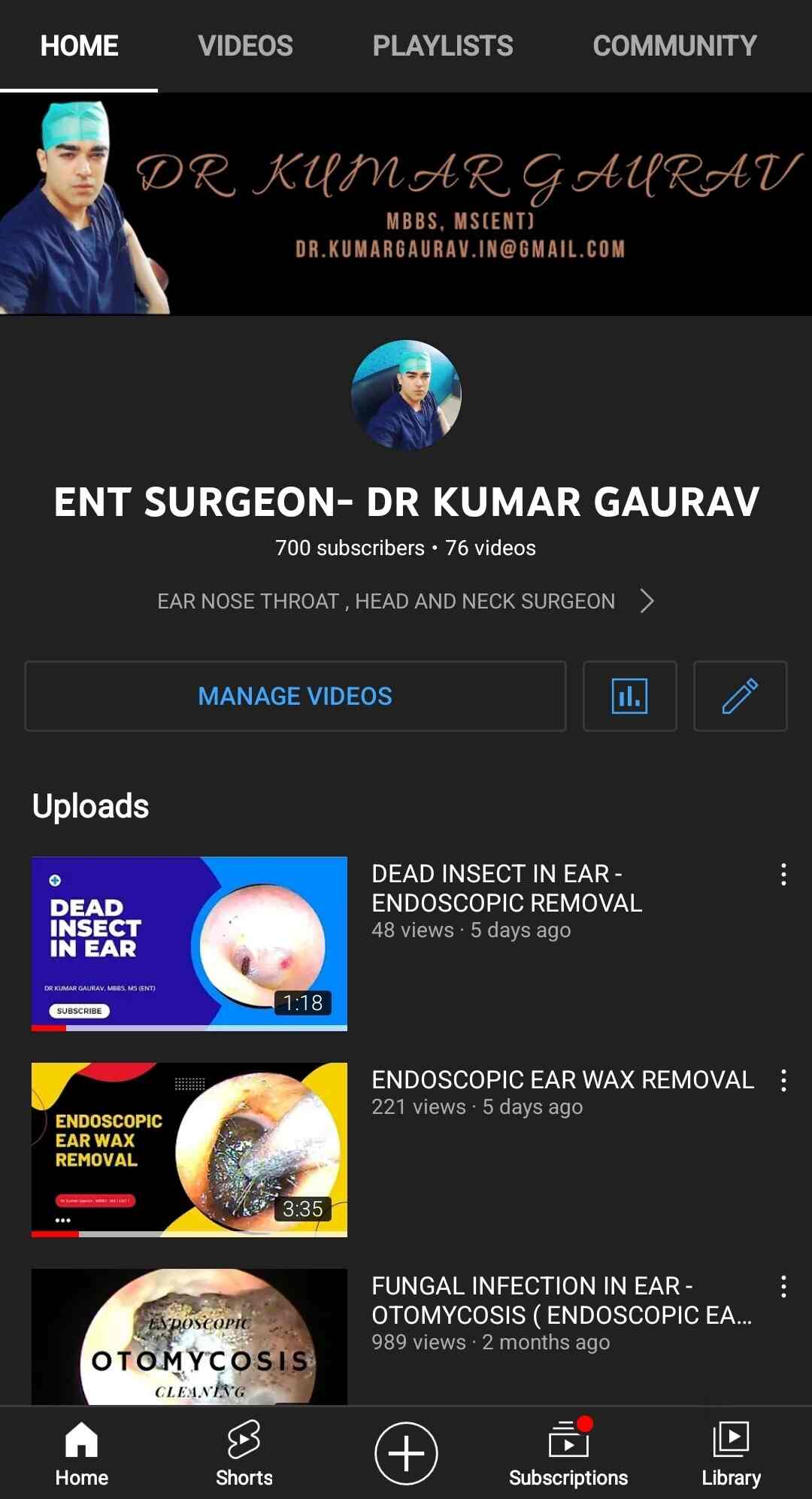Edit channel with the pencil icon
This screenshot has height=1499, width=812.
click(740, 696)
